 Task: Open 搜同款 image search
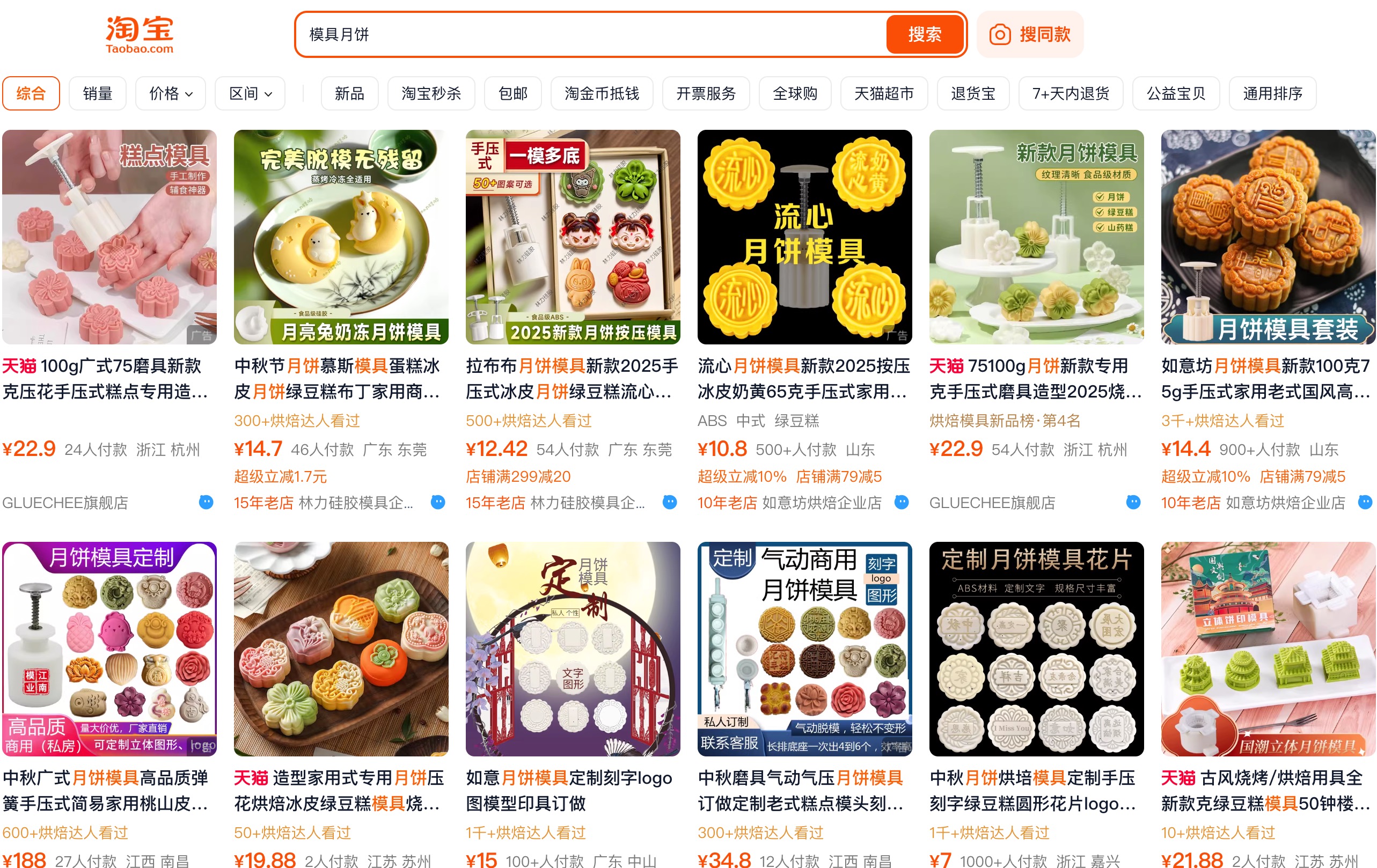pyautogui.click(x=1030, y=34)
